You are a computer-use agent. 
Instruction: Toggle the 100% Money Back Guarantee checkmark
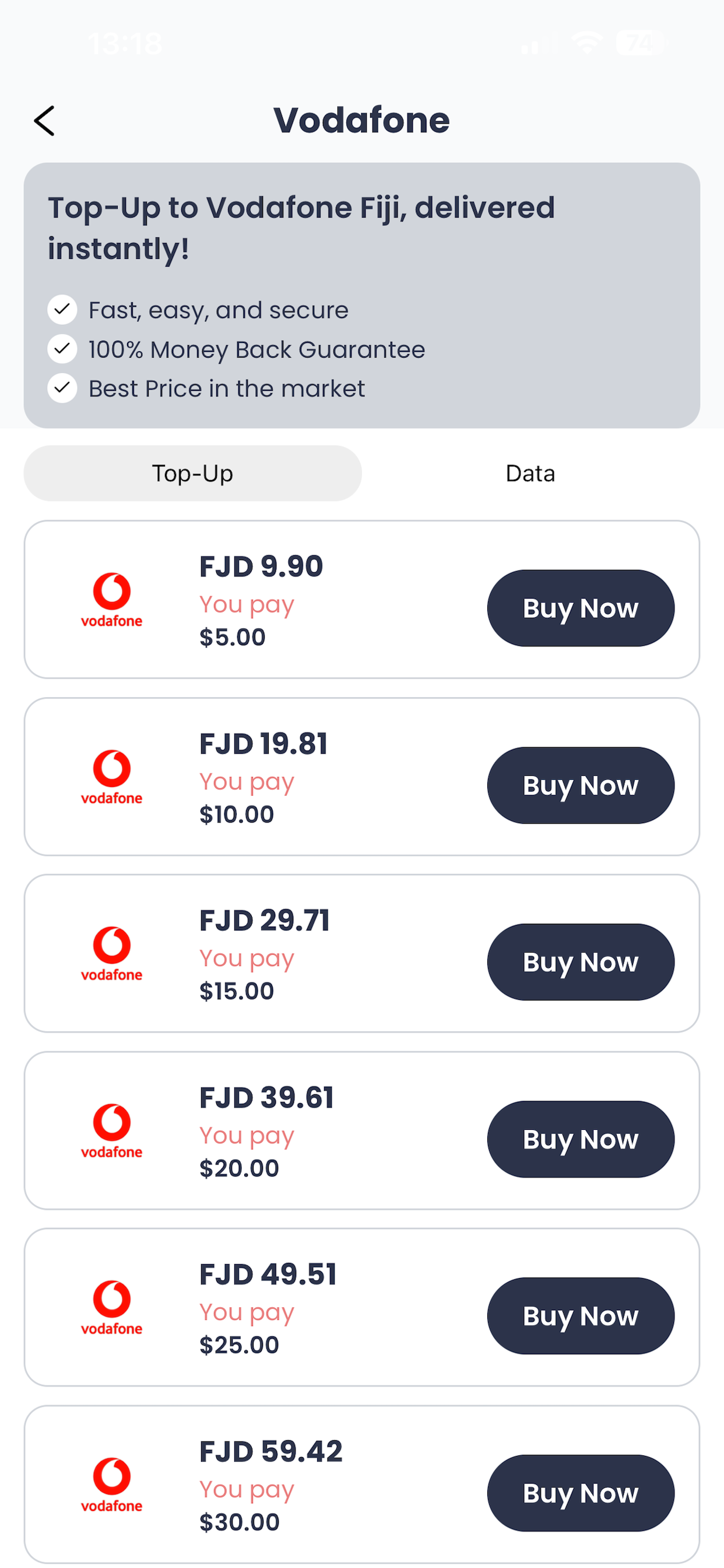coord(62,348)
